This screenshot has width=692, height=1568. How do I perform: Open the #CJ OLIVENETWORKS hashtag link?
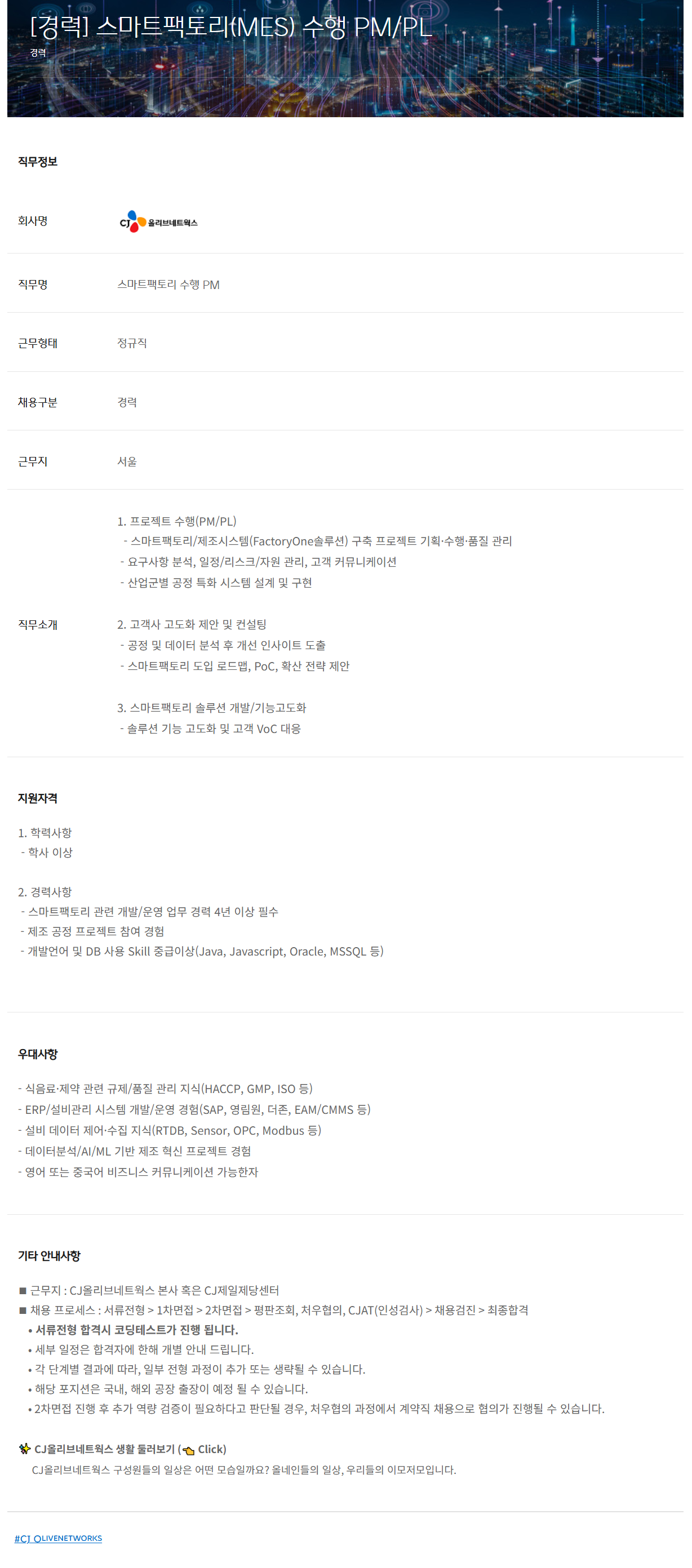(59, 1538)
